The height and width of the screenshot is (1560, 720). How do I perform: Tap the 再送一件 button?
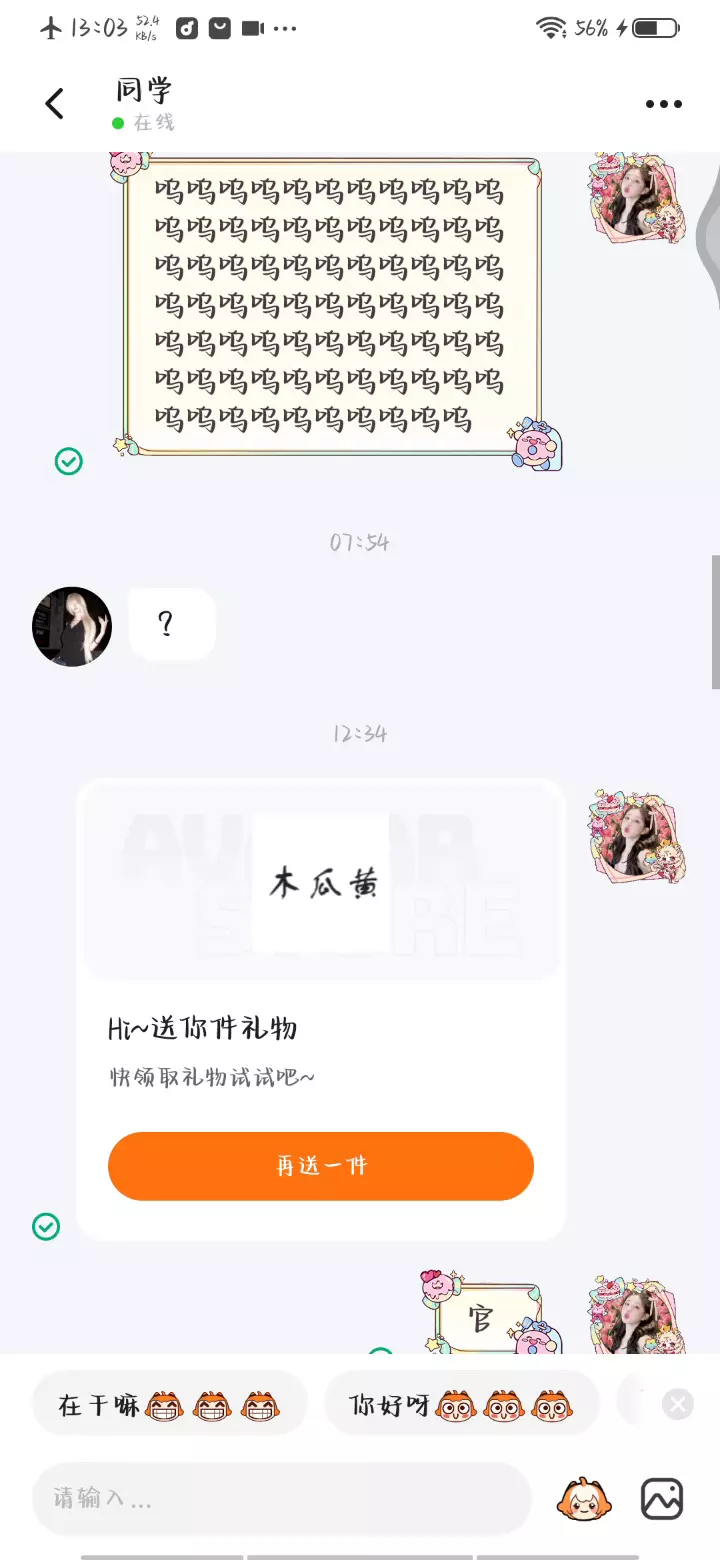321,1166
